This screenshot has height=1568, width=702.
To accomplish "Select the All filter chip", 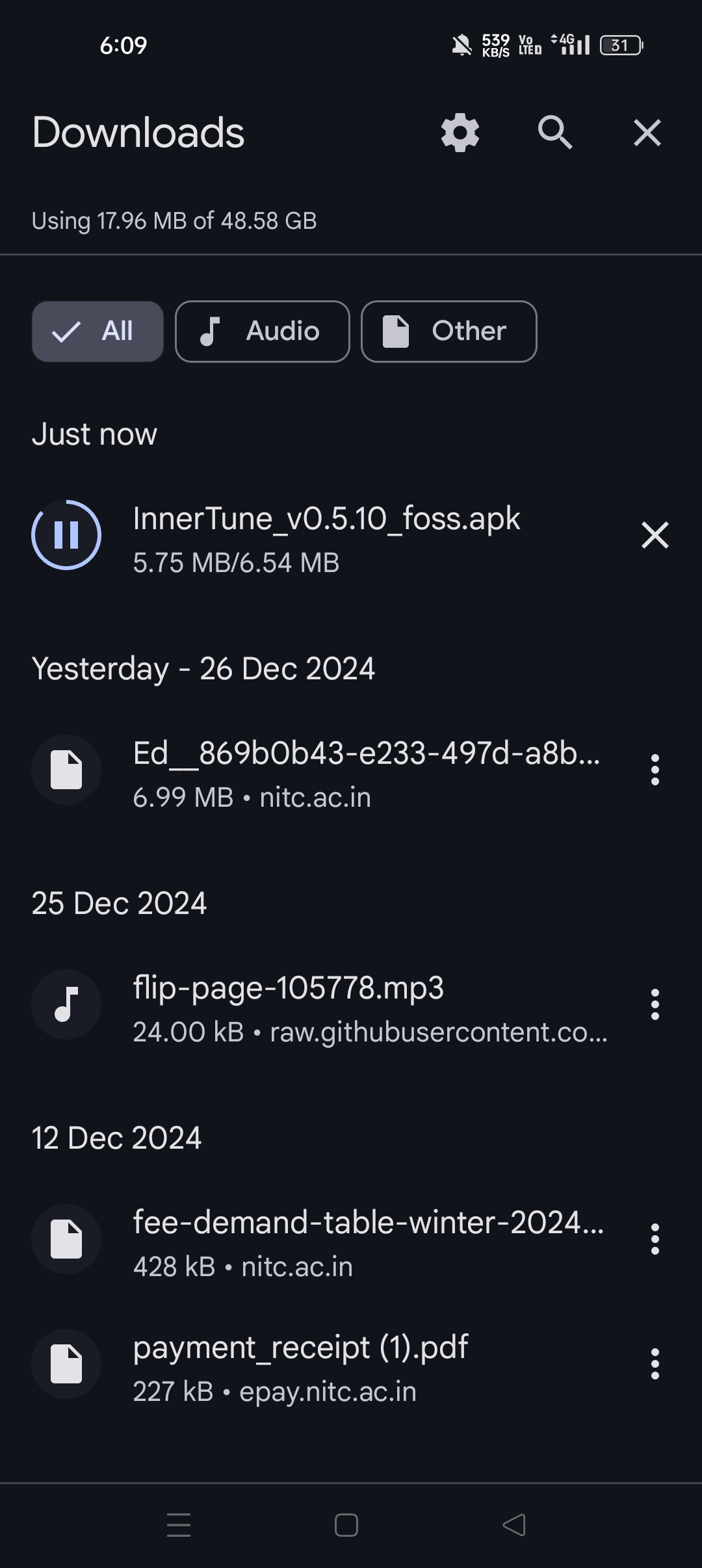I will click(x=97, y=331).
